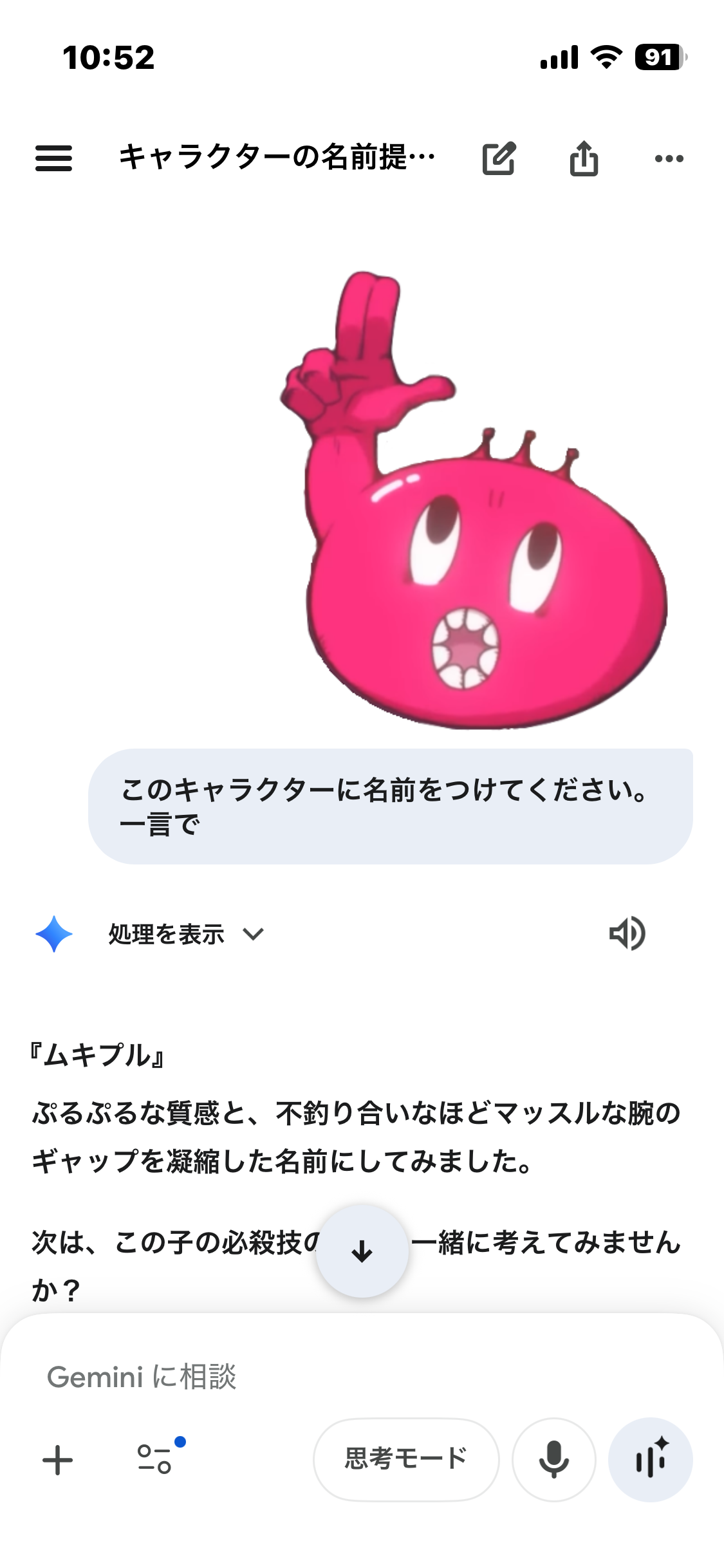Launch Gemini Live voice mode
This screenshot has height=1568, width=724.
coord(650,1459)
